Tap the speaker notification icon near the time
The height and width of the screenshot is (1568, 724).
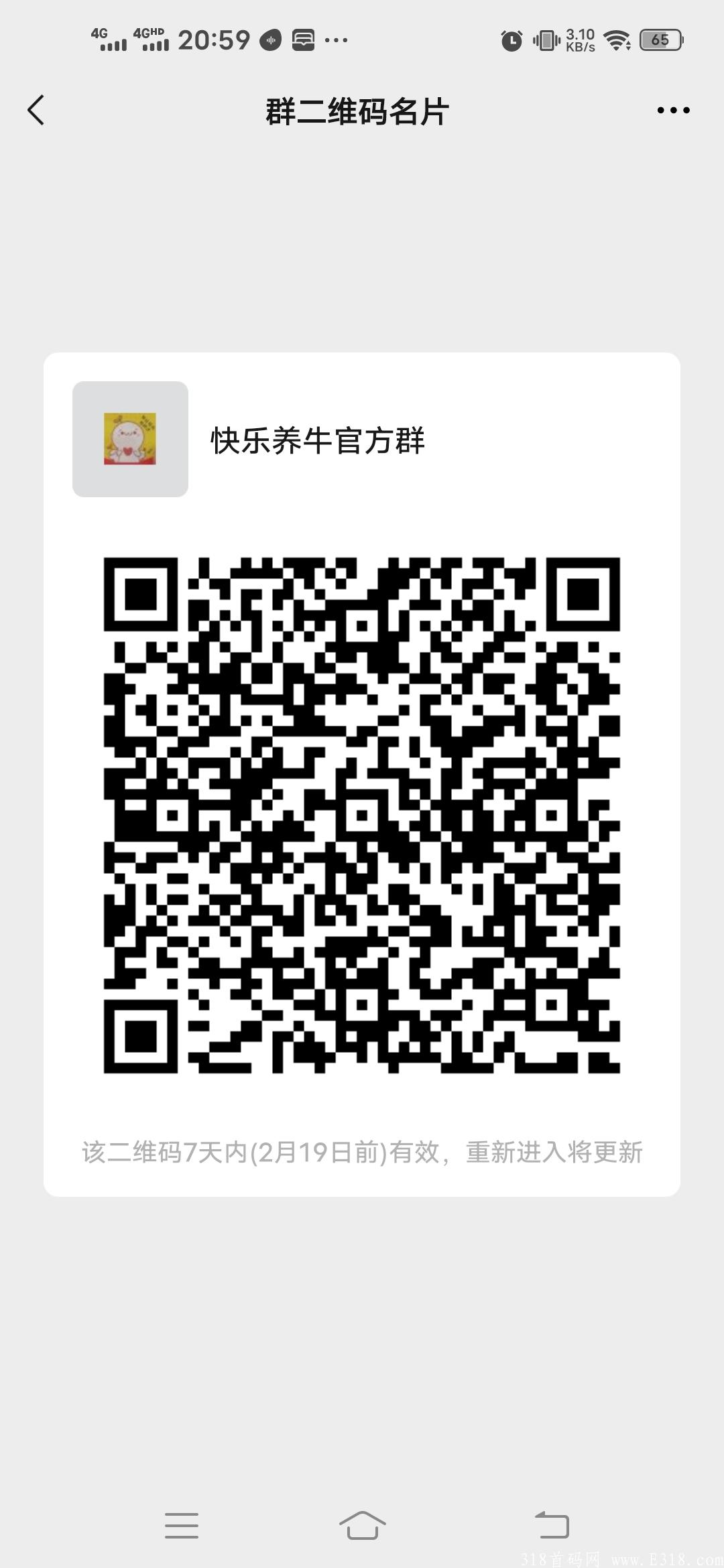271,40
